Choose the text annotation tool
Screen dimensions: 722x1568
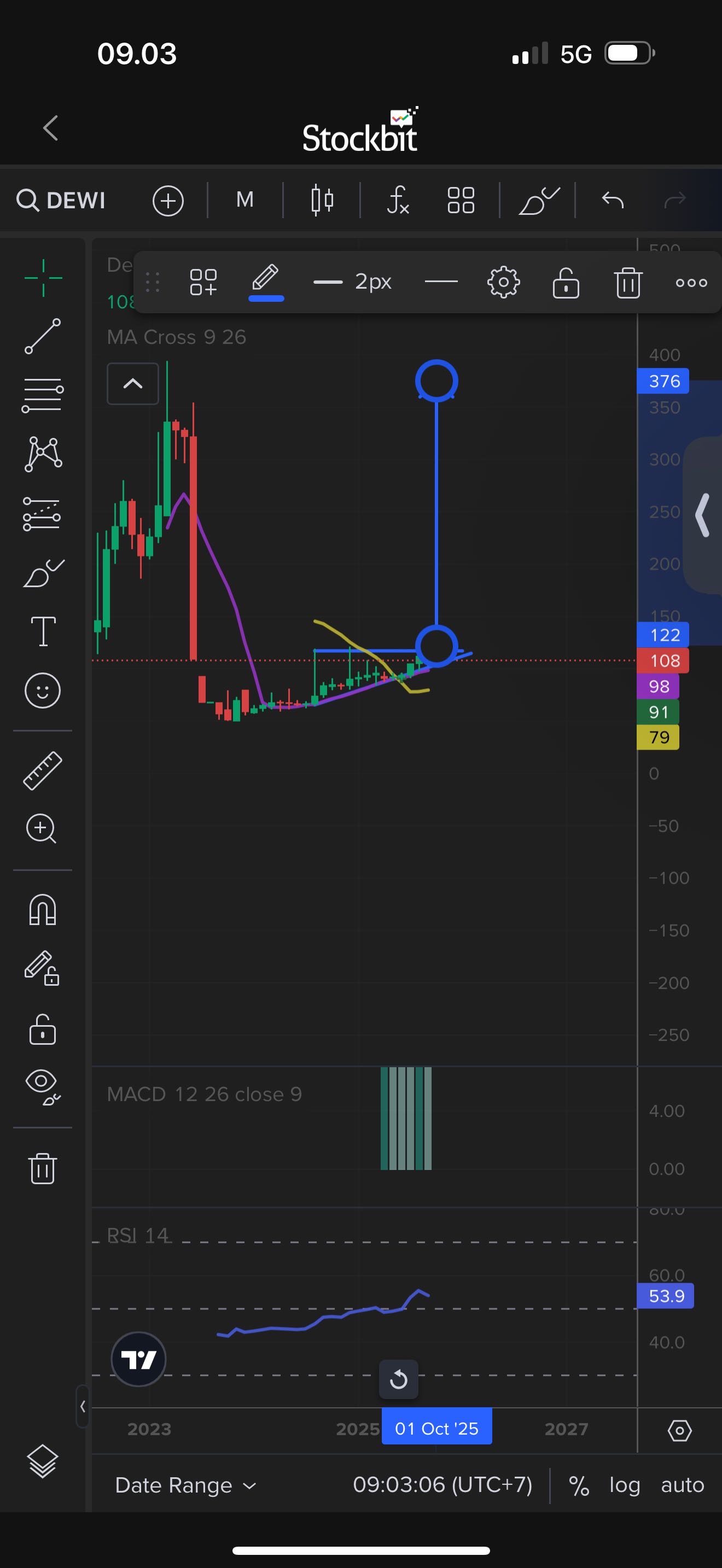coord(43,630)
